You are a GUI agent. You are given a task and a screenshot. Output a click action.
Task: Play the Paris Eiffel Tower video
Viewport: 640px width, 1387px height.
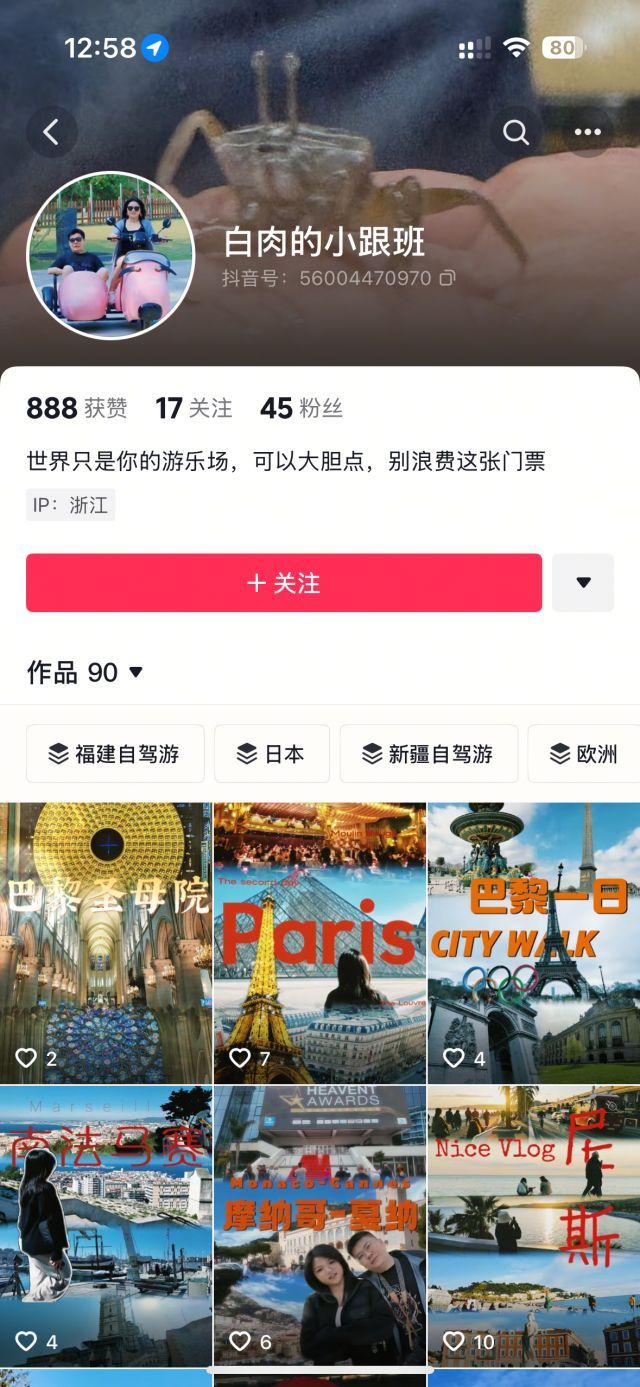(320, 943)
